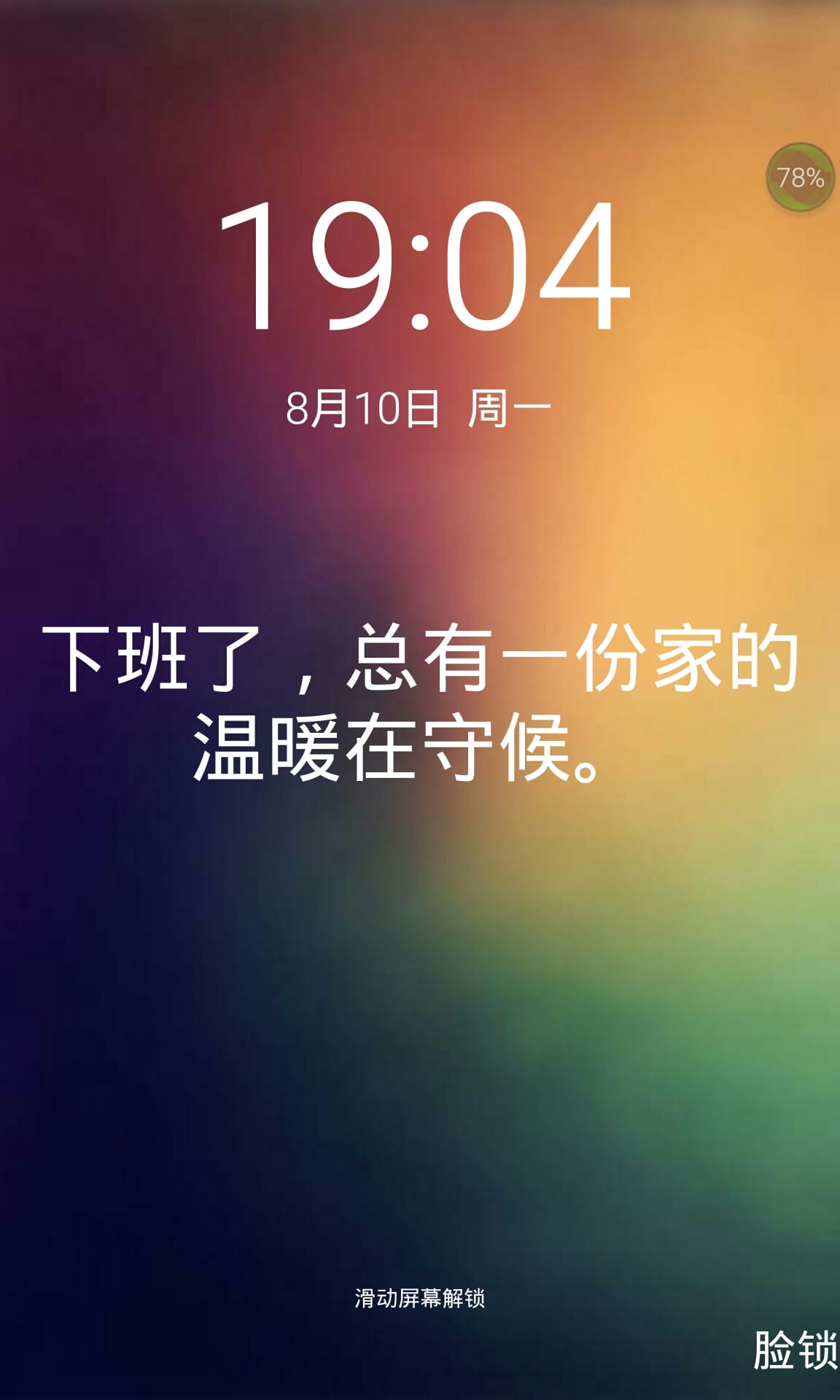Touch the battery widget to toggle its display
The width and height of the screenshot is (840, 1400).
(800, 175)
